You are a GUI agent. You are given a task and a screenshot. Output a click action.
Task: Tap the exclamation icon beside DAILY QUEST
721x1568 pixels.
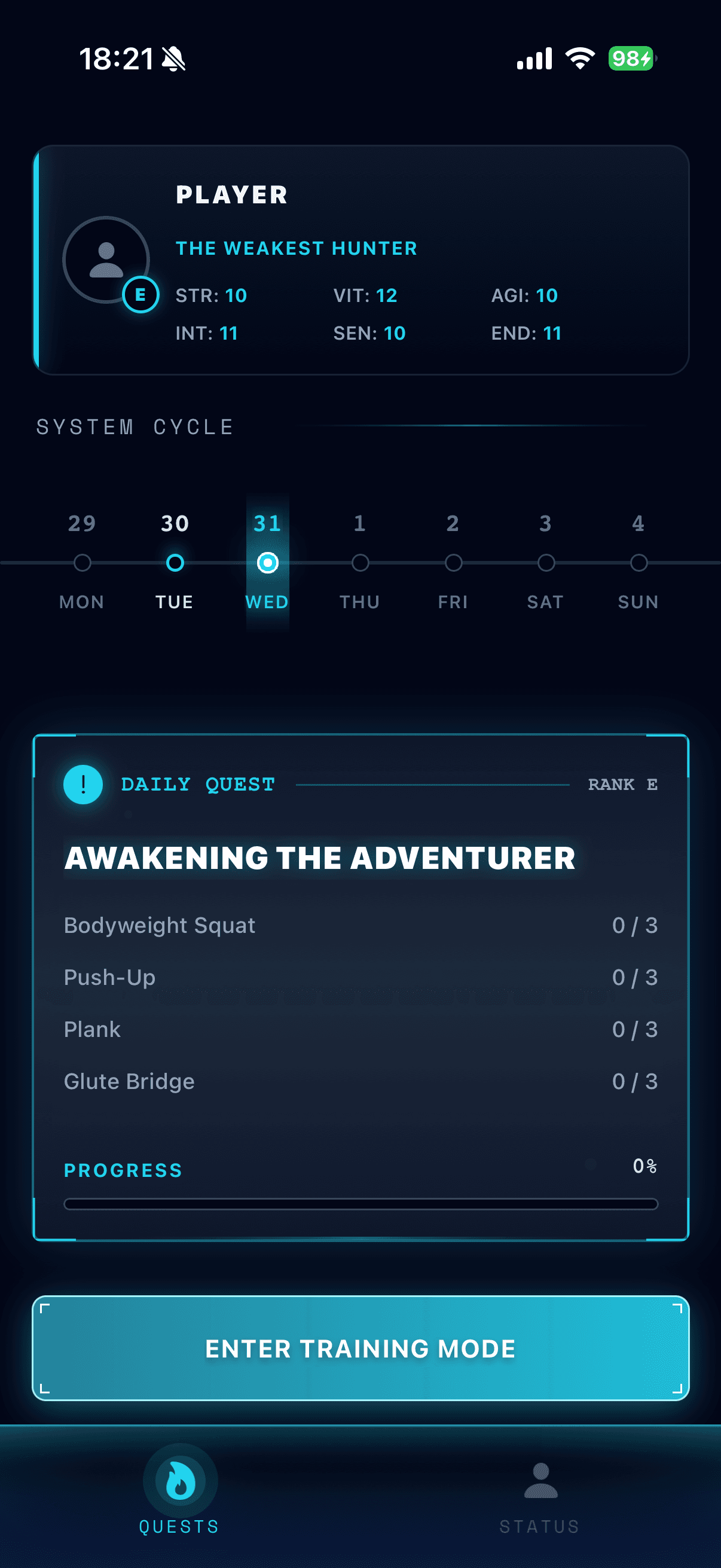pos(83,784)
